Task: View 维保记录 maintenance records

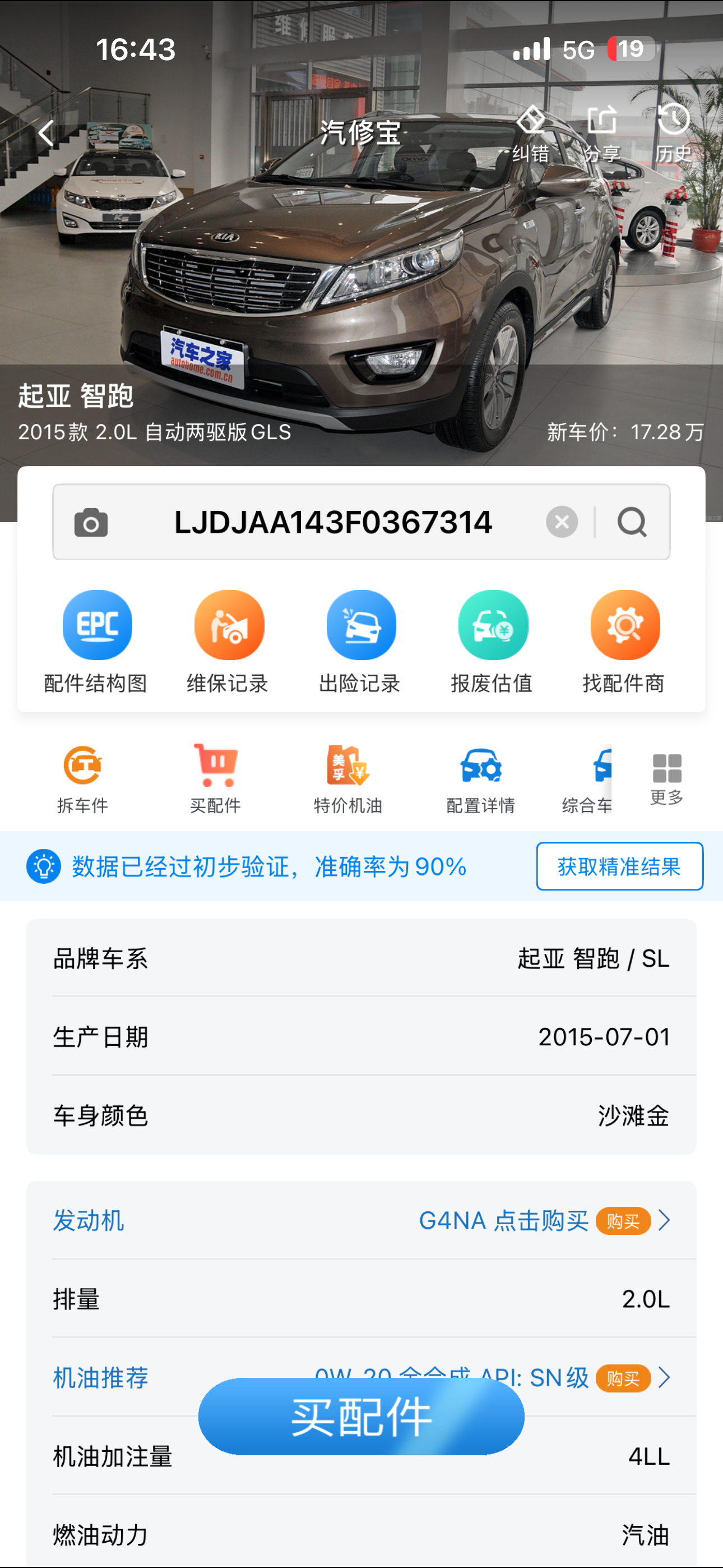Action: click(229, 642)
